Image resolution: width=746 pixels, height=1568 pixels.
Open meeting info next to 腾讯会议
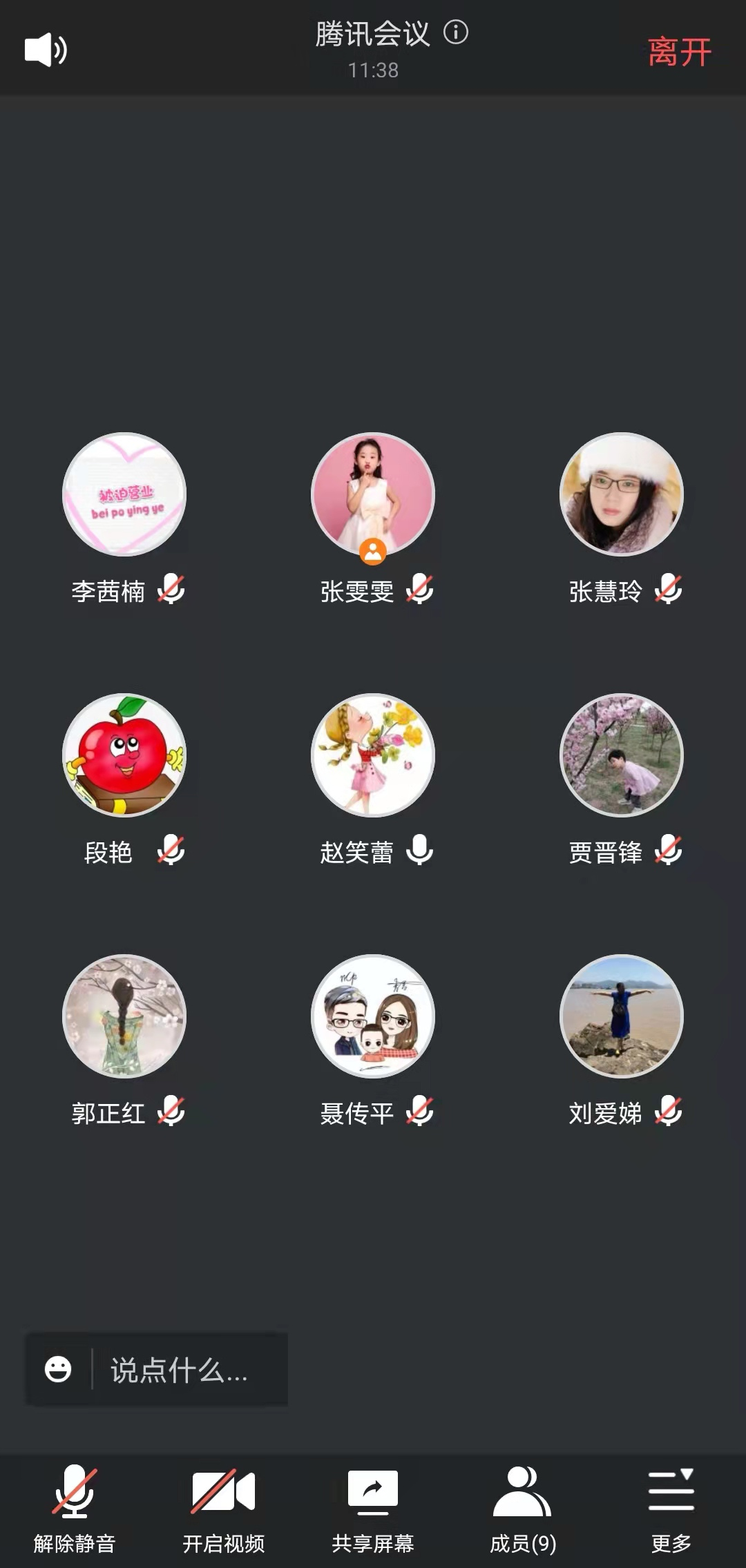coord(456,32)
